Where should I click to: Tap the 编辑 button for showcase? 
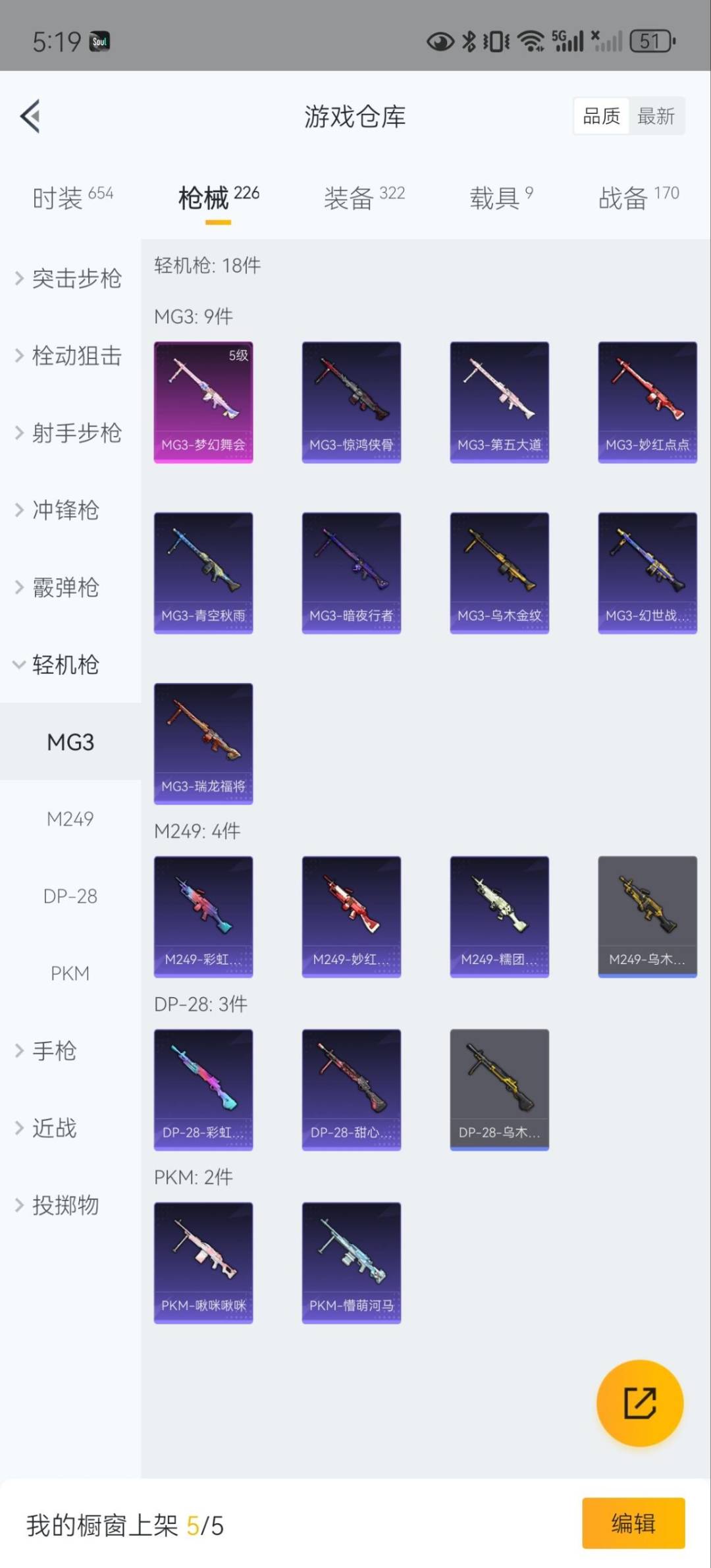(x=633, y=1523)
